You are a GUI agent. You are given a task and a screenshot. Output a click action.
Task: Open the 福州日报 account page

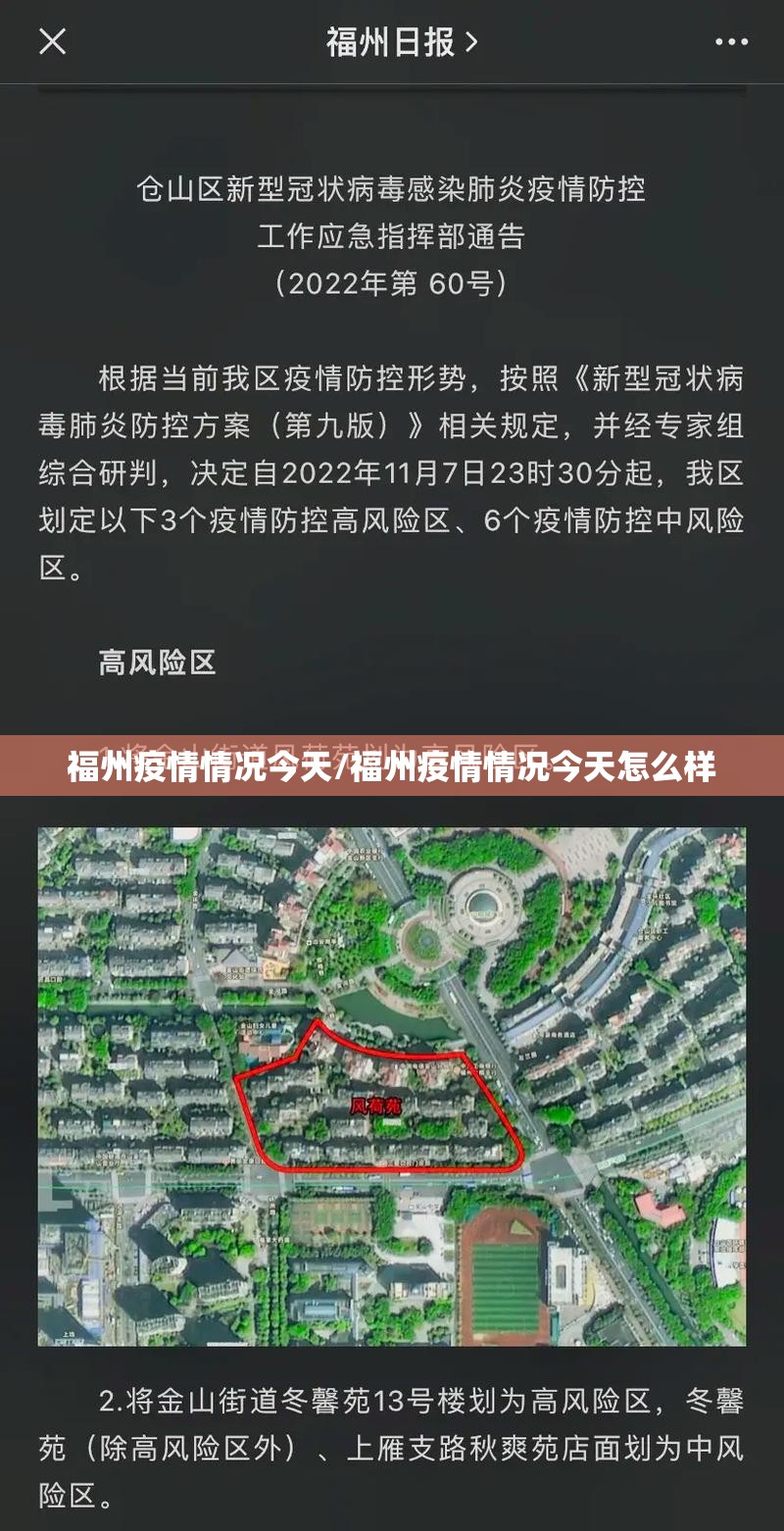[401, 42]
